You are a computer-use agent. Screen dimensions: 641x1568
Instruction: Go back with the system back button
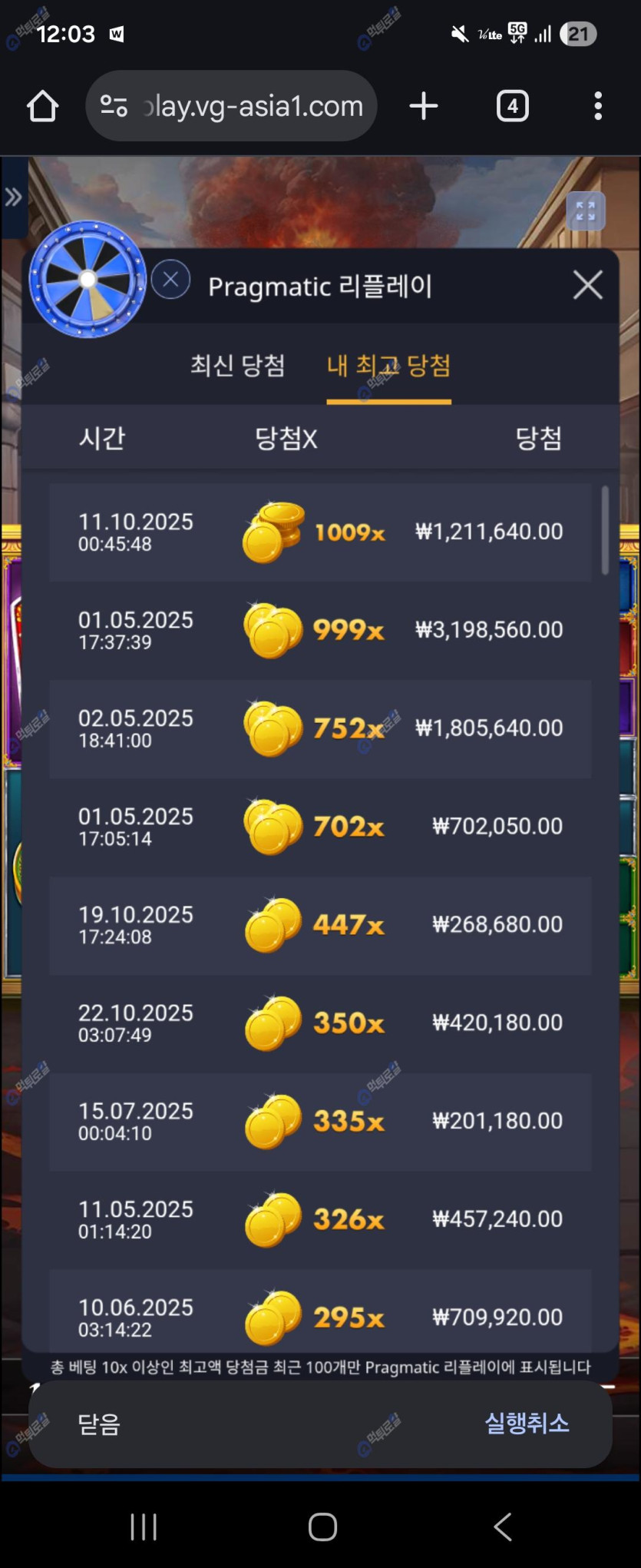[x=503, y=1527]
